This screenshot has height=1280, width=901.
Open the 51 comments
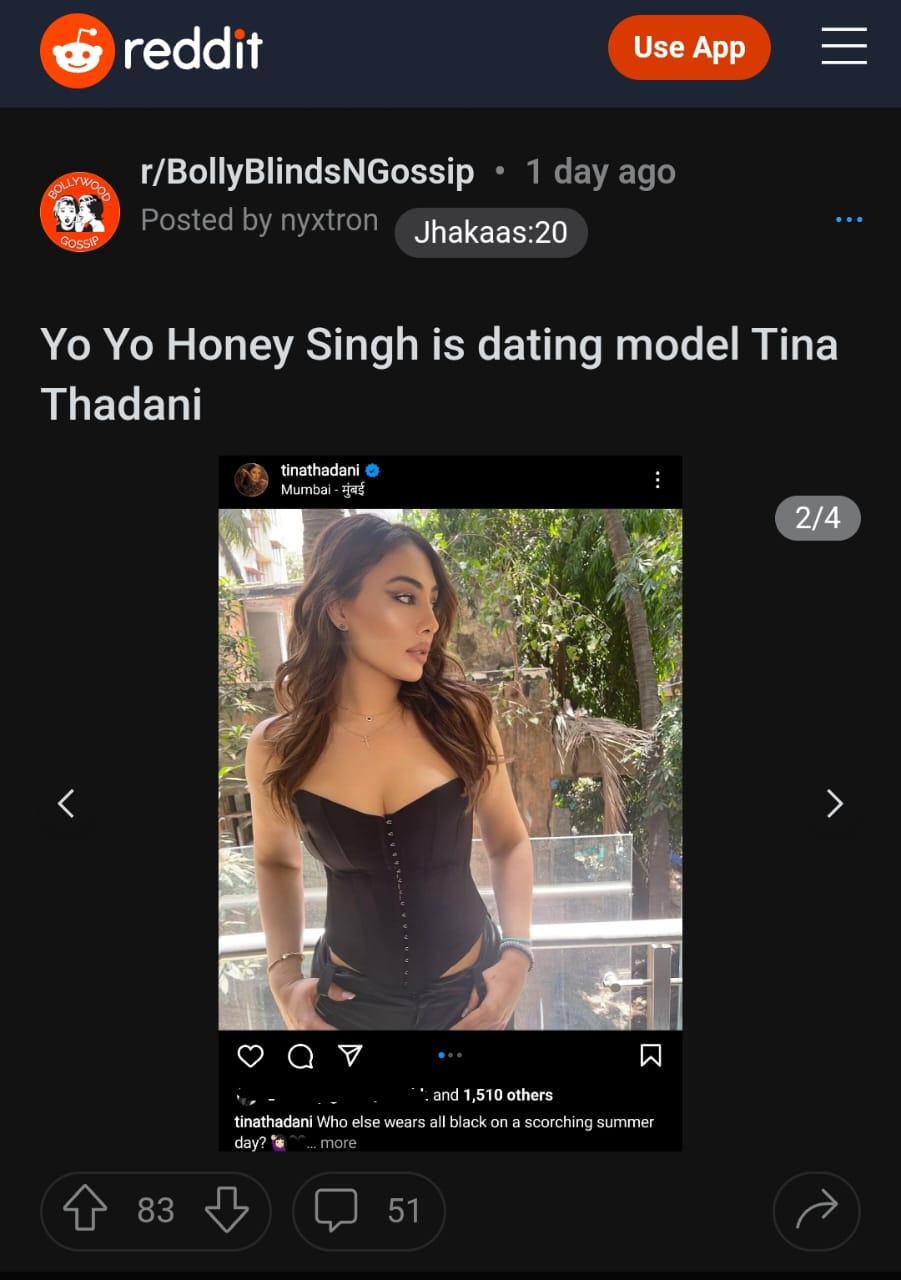point(368,1211)
